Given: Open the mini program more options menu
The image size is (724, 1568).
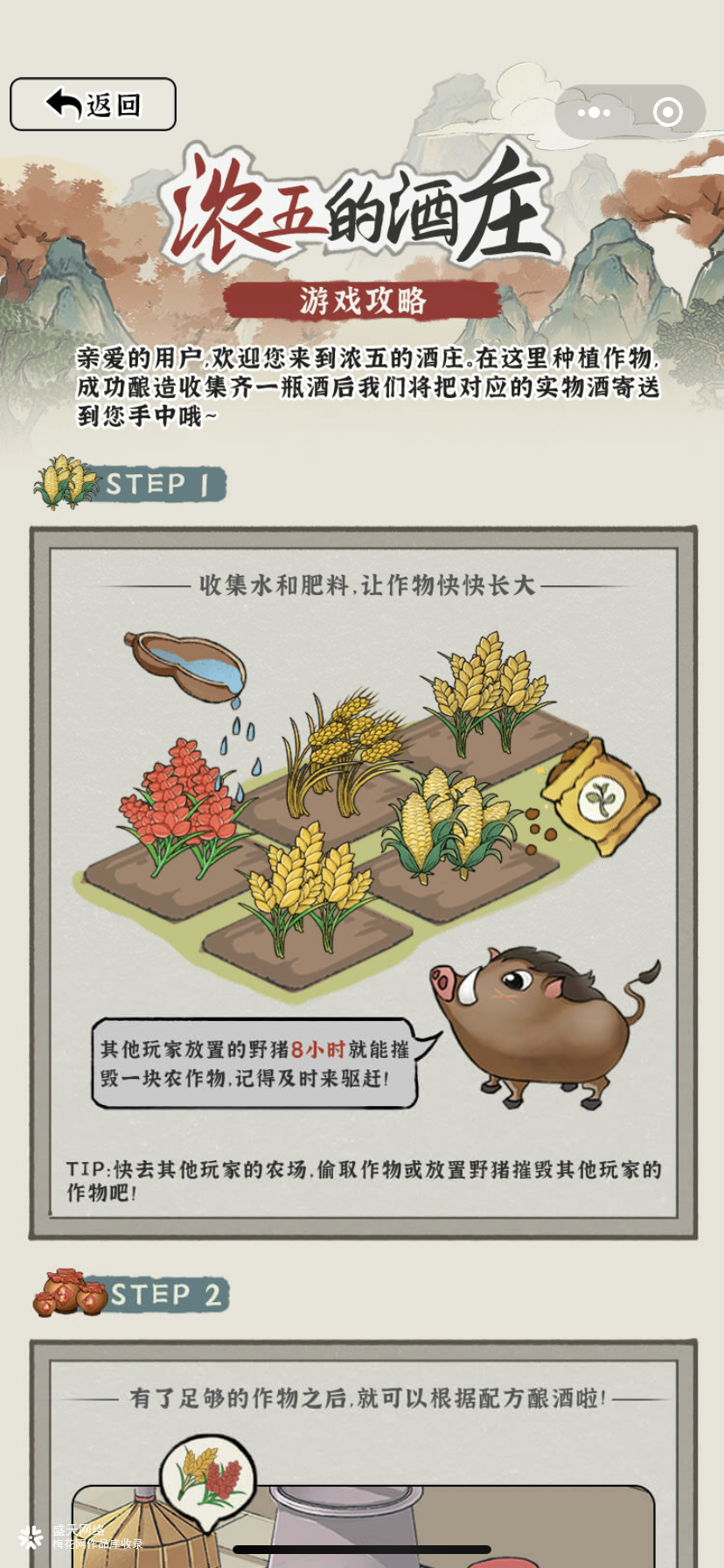Looking at the screenshot, I should 594,112.
